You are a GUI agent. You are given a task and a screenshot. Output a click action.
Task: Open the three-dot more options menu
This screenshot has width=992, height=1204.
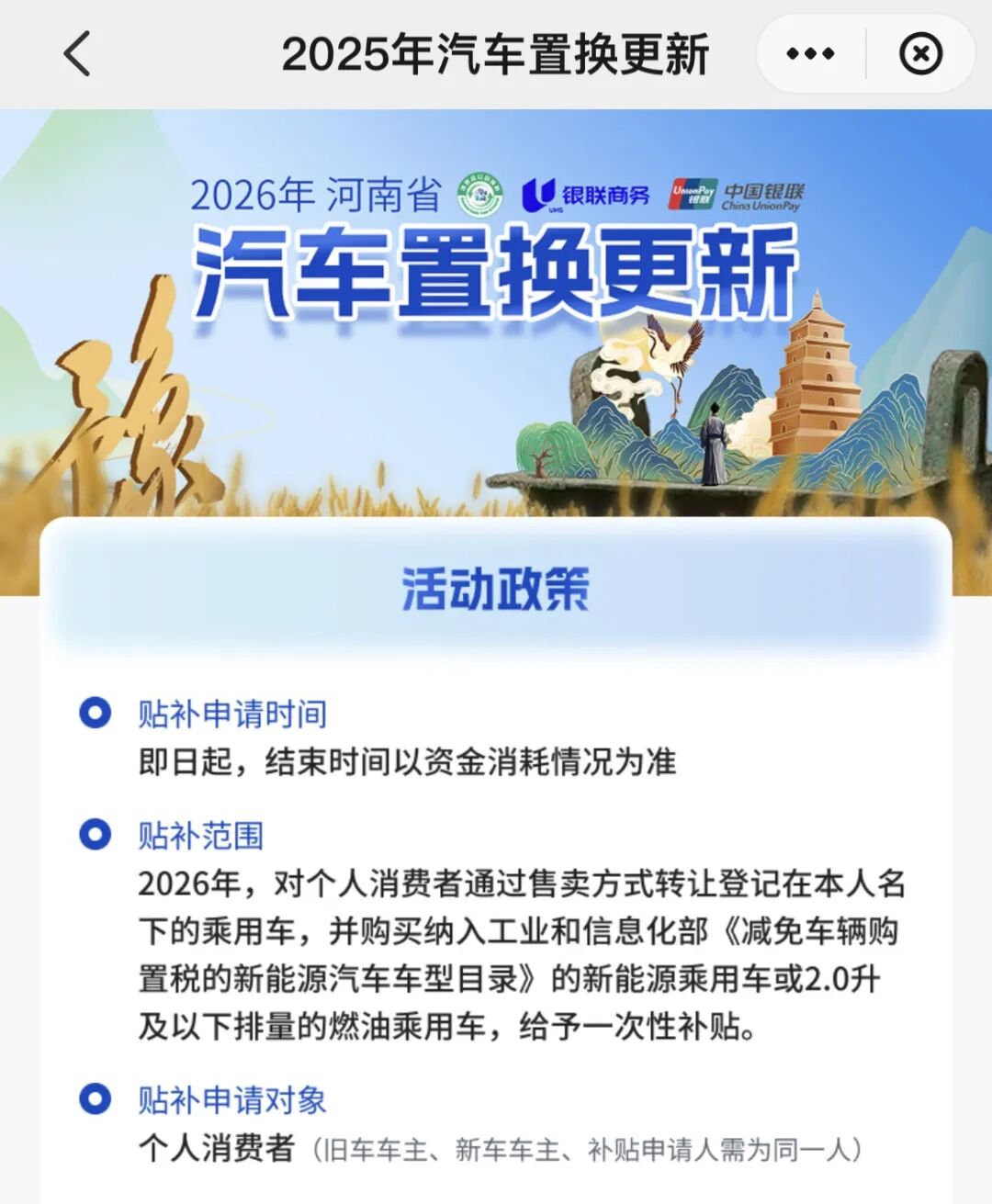click(810, 54)
